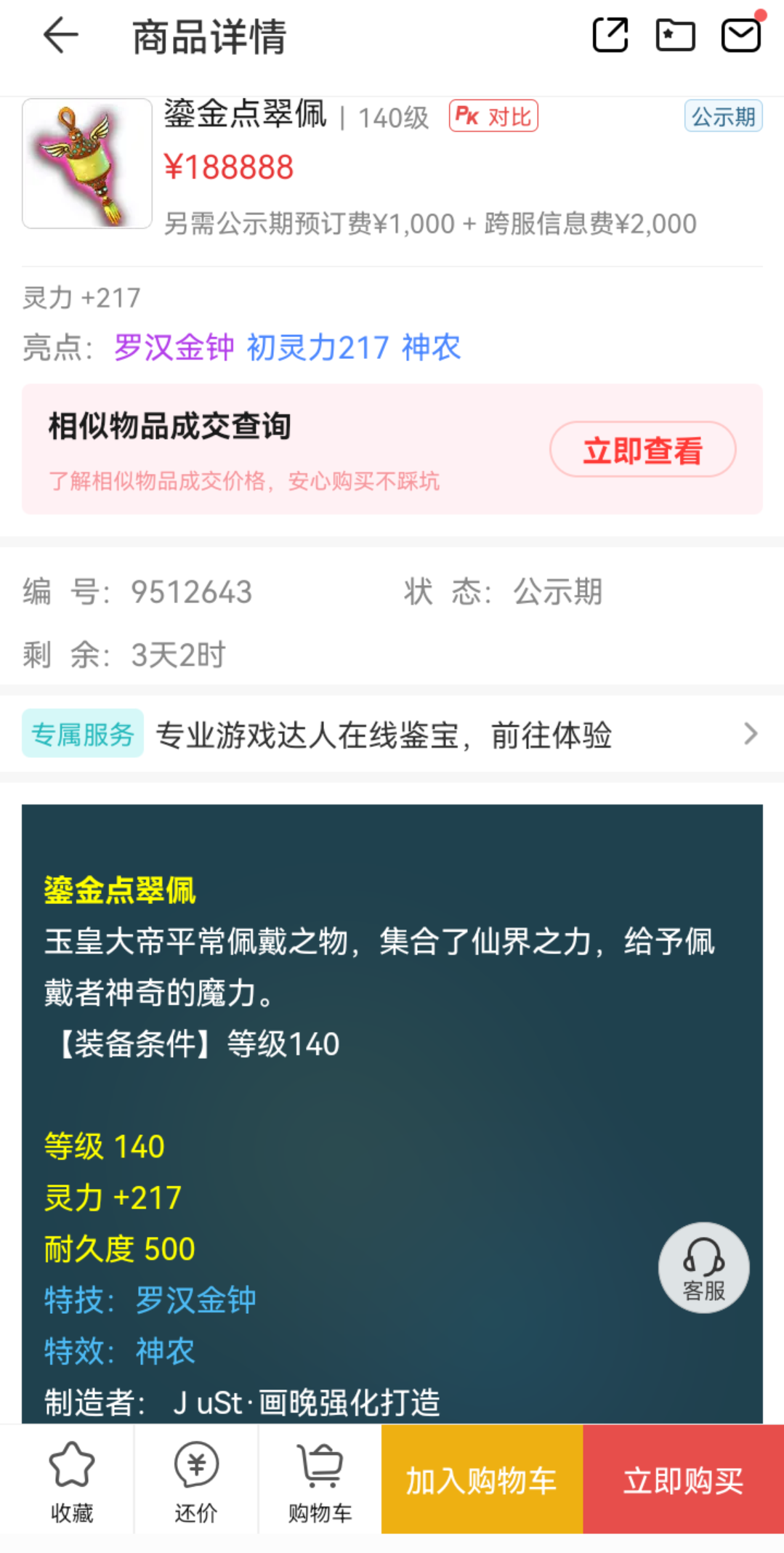Tap 加入购物车 to add to cart

(482, 1480)
